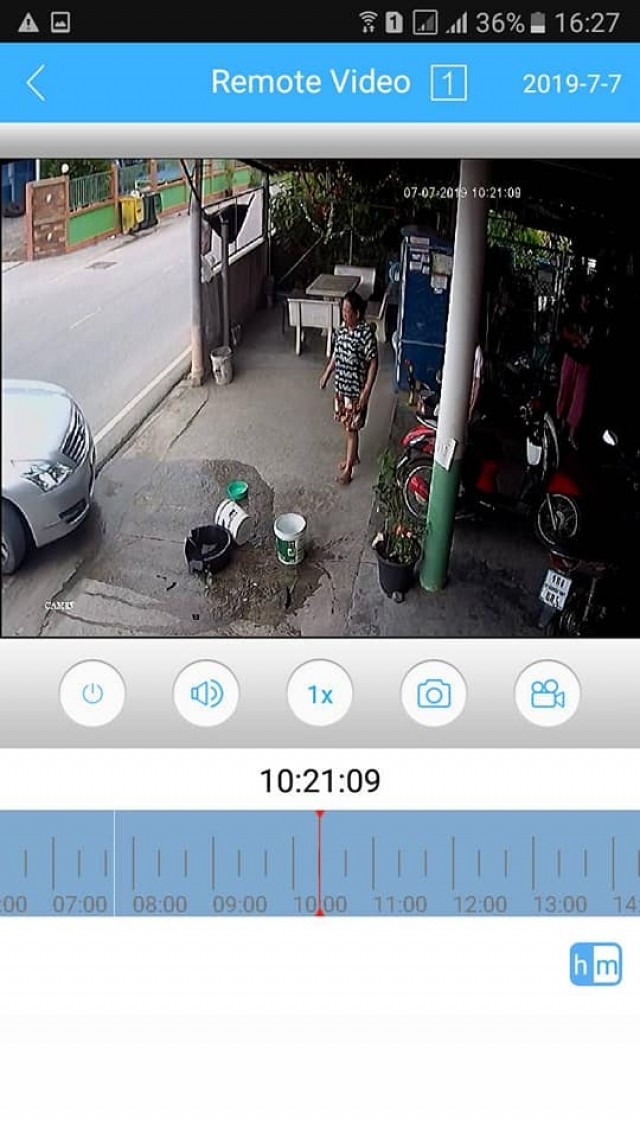Image resolution: width=640 pixels, height=1138 pixels.
Task: Take a snapshot with the camera icon
Action: (x=434, y=693)
